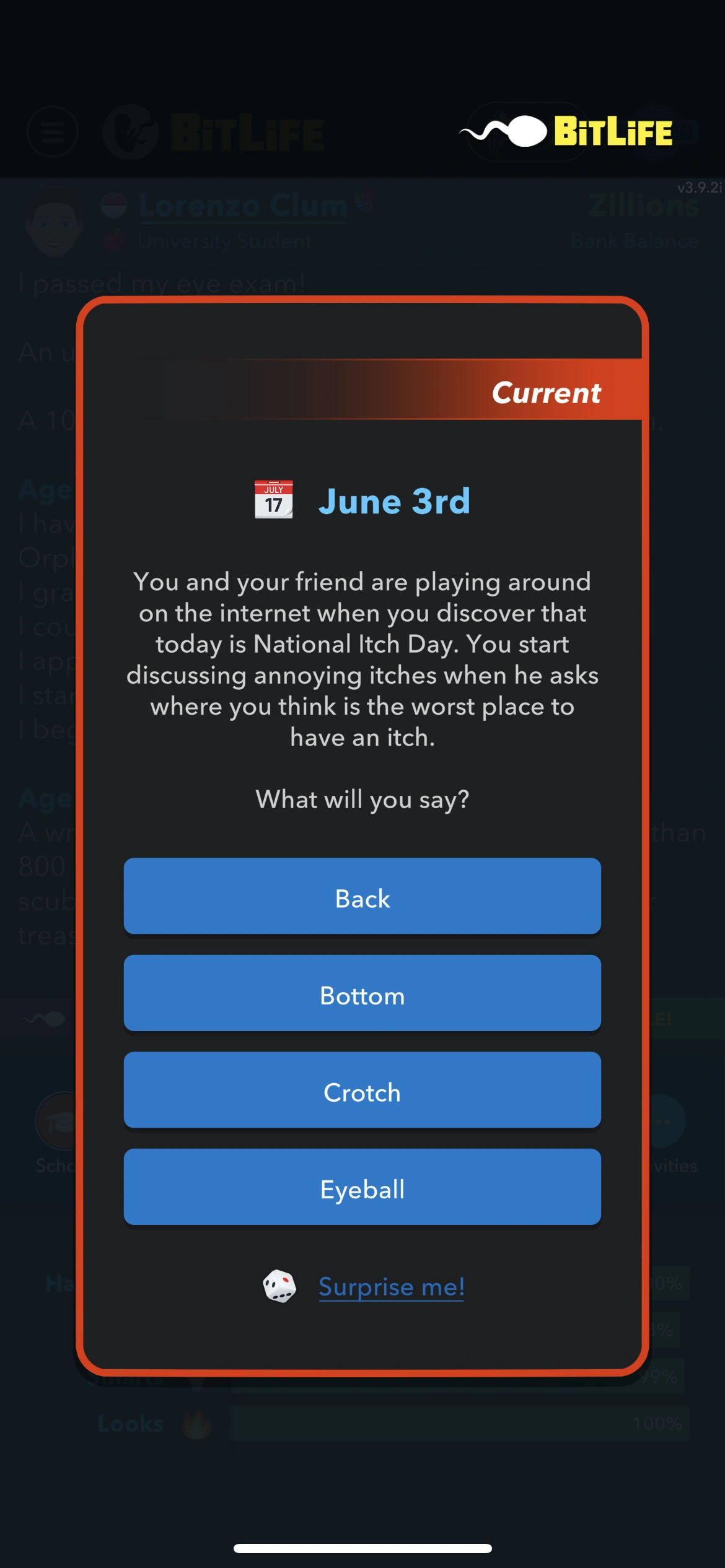Choose Bottom as the answer
725x1568 pixels.
click(362, 993)
